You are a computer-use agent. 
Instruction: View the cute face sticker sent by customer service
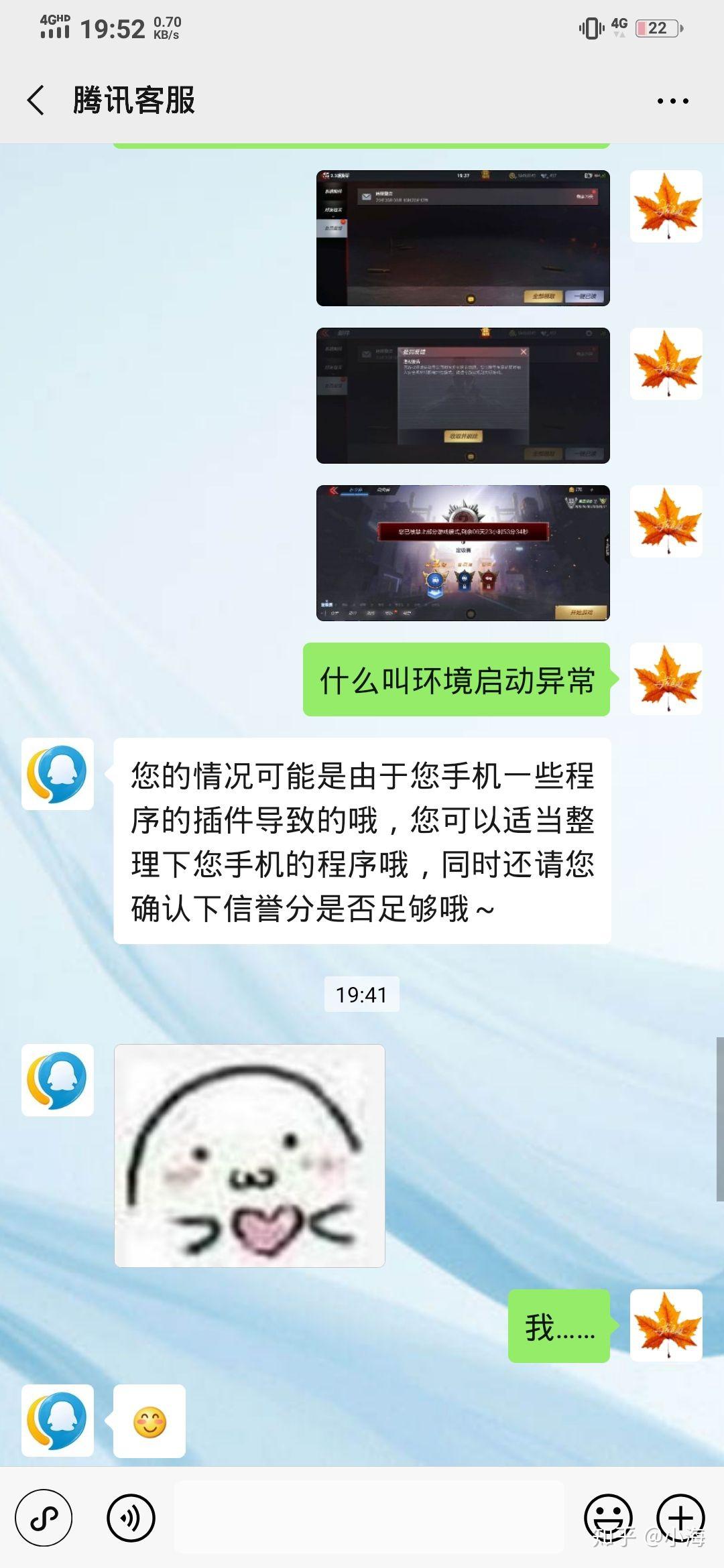[249, 1155]
